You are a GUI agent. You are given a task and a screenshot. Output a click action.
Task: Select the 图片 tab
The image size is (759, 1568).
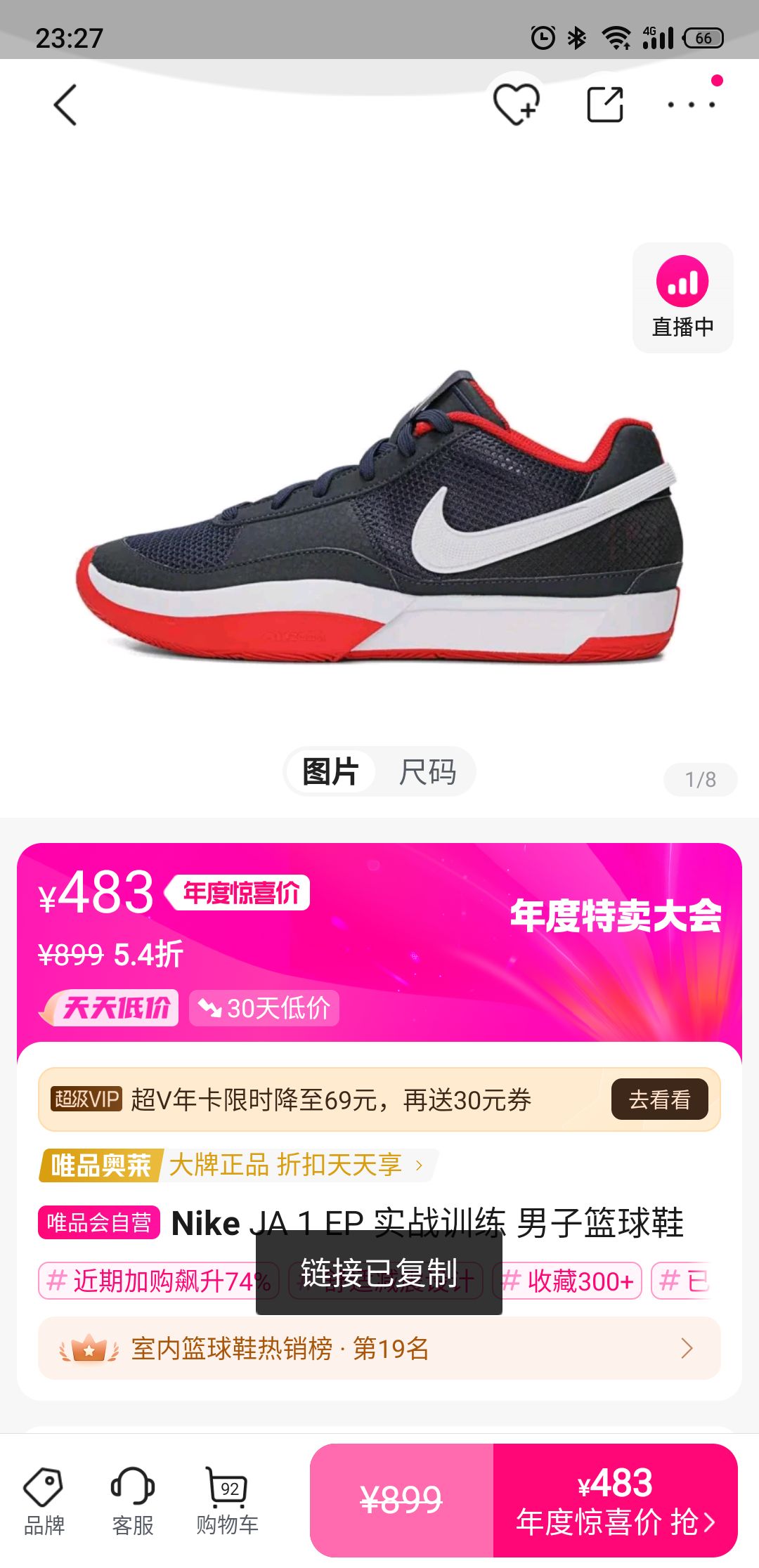tap(330, 772)
